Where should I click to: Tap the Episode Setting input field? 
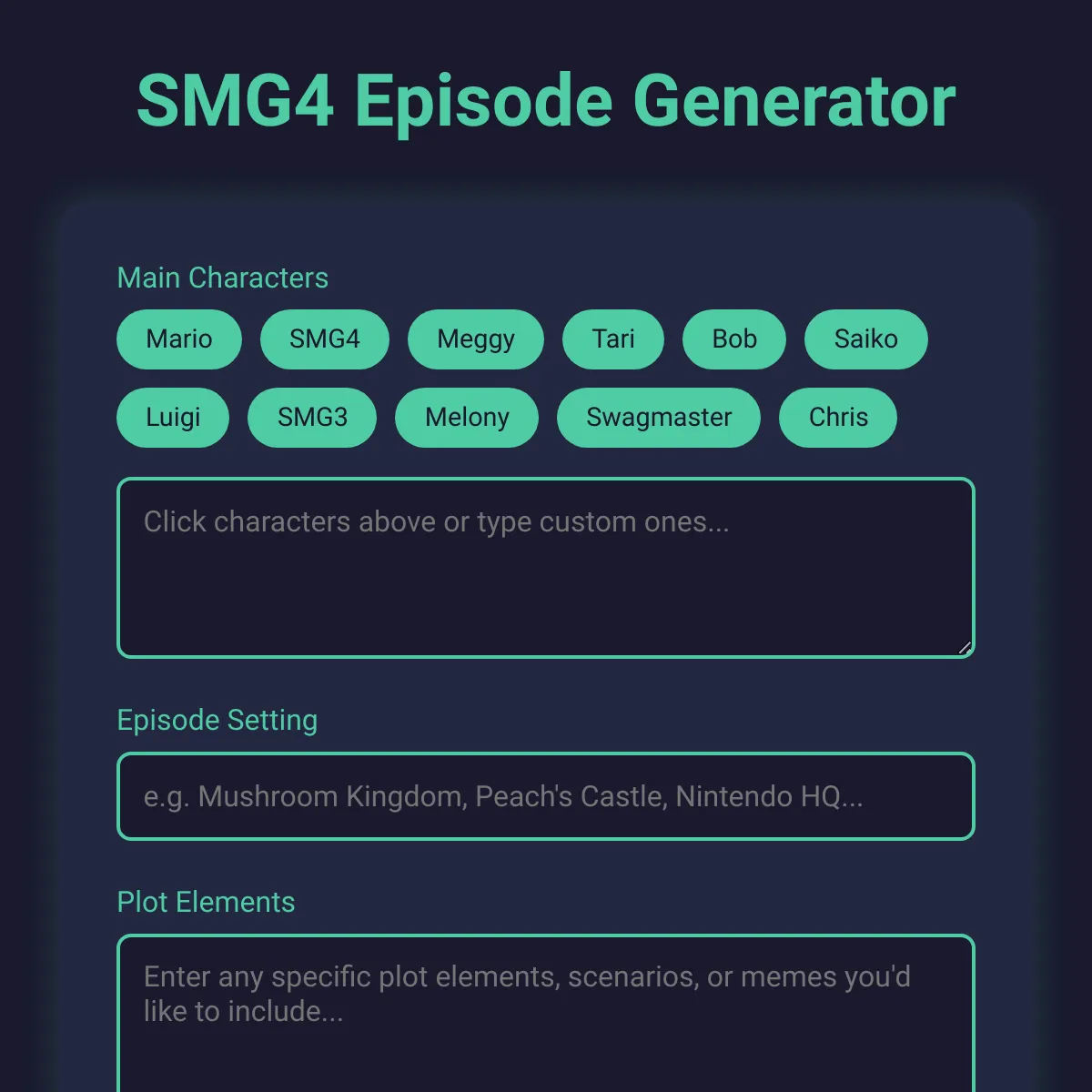(x=546, y=796)
